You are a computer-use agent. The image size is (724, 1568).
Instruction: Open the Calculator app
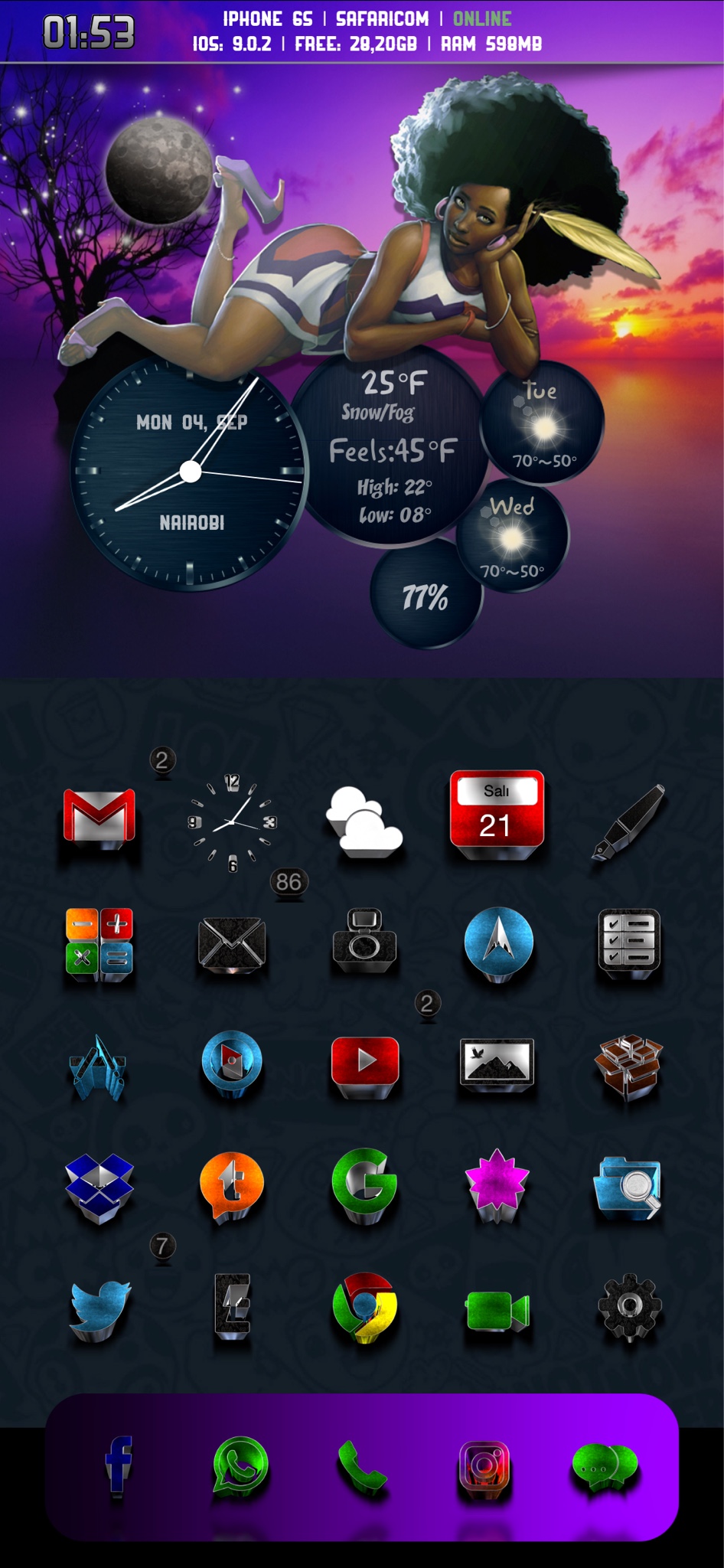[99, 942]
